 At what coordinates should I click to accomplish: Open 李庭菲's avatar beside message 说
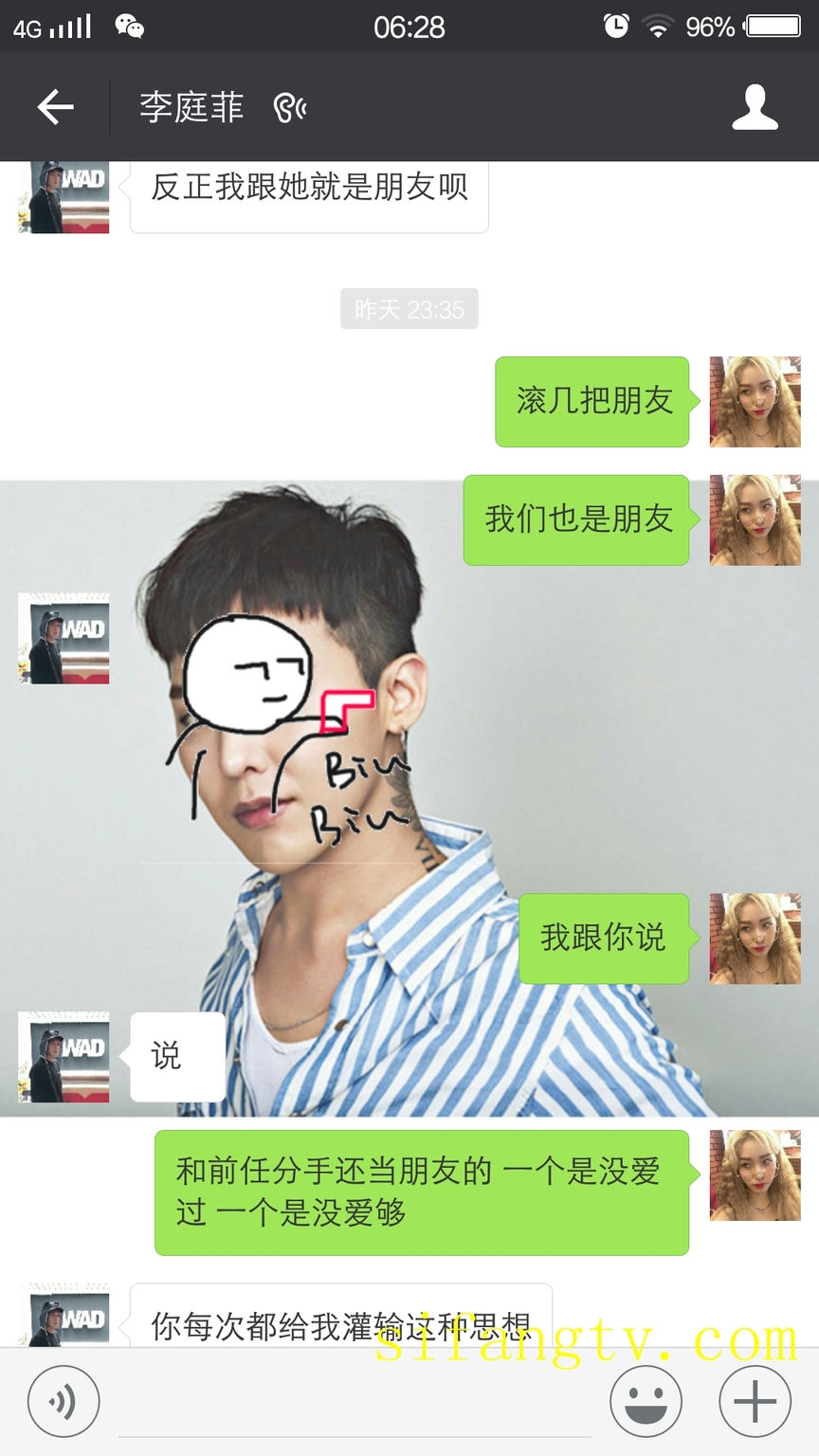tap(64, 1057)
